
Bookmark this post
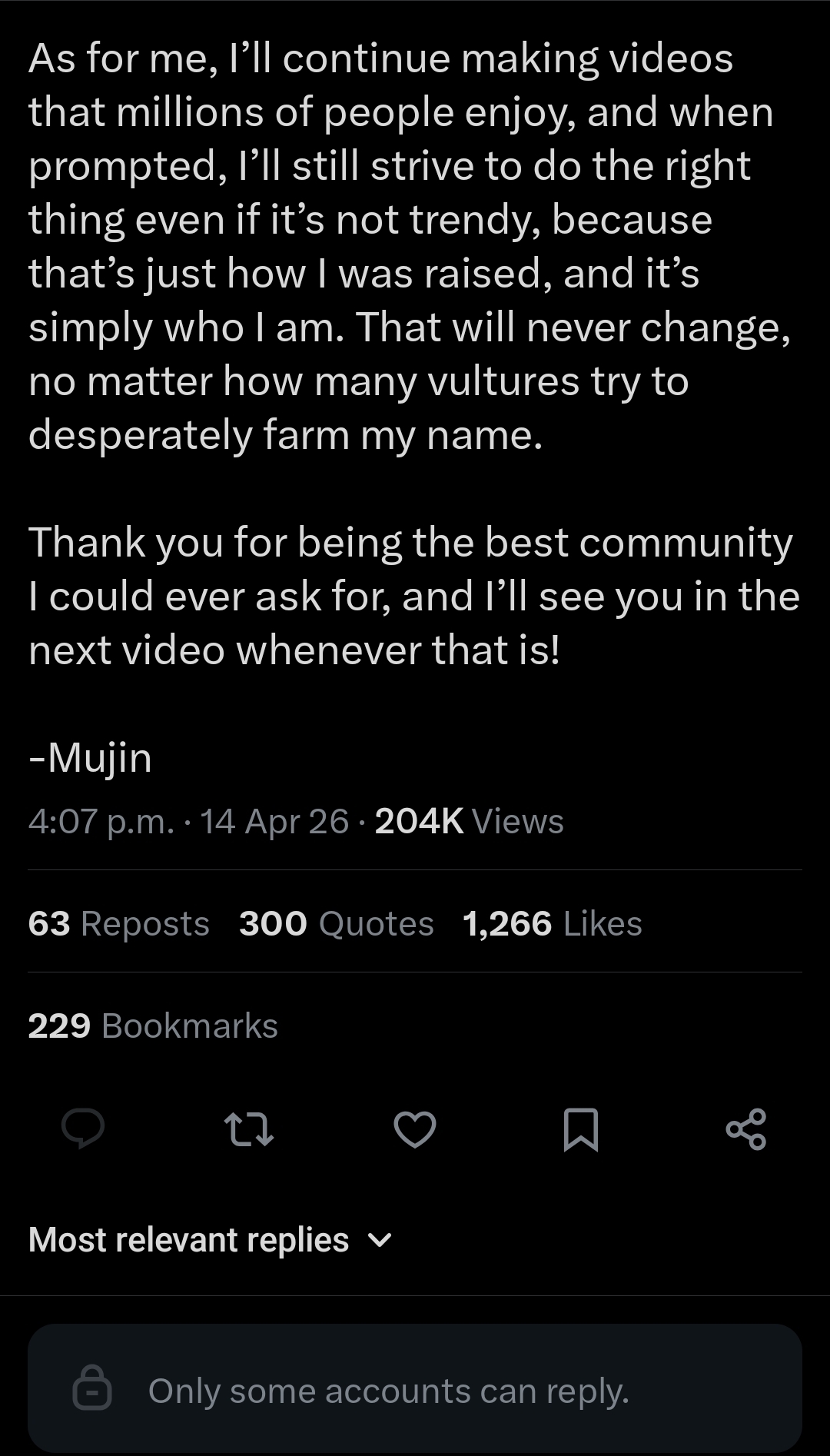581,1129
